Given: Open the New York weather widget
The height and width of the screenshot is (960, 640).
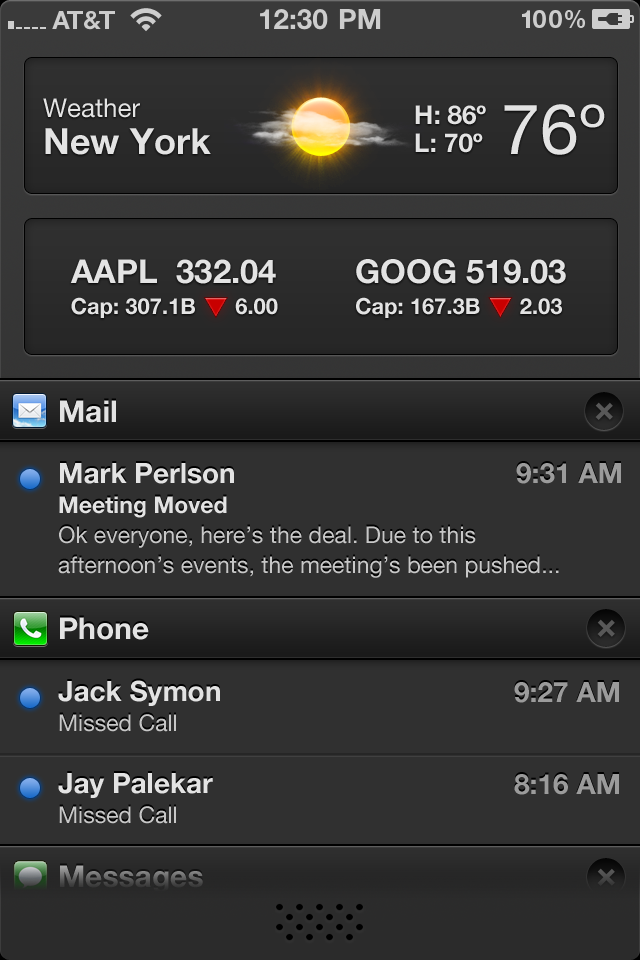Looking at the screenshot, I should [x=320, y=126].
